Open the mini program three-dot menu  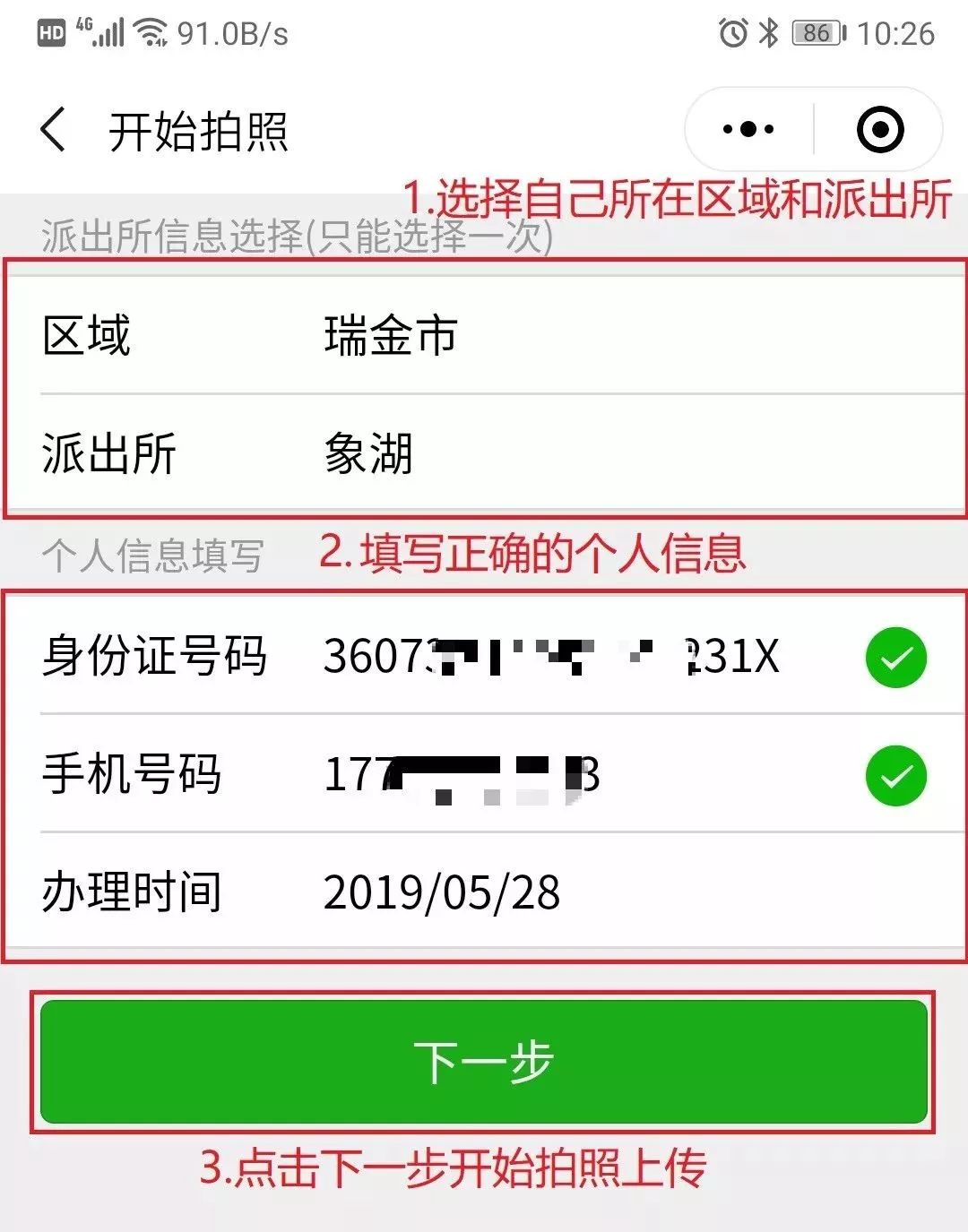tap(748, 130)
